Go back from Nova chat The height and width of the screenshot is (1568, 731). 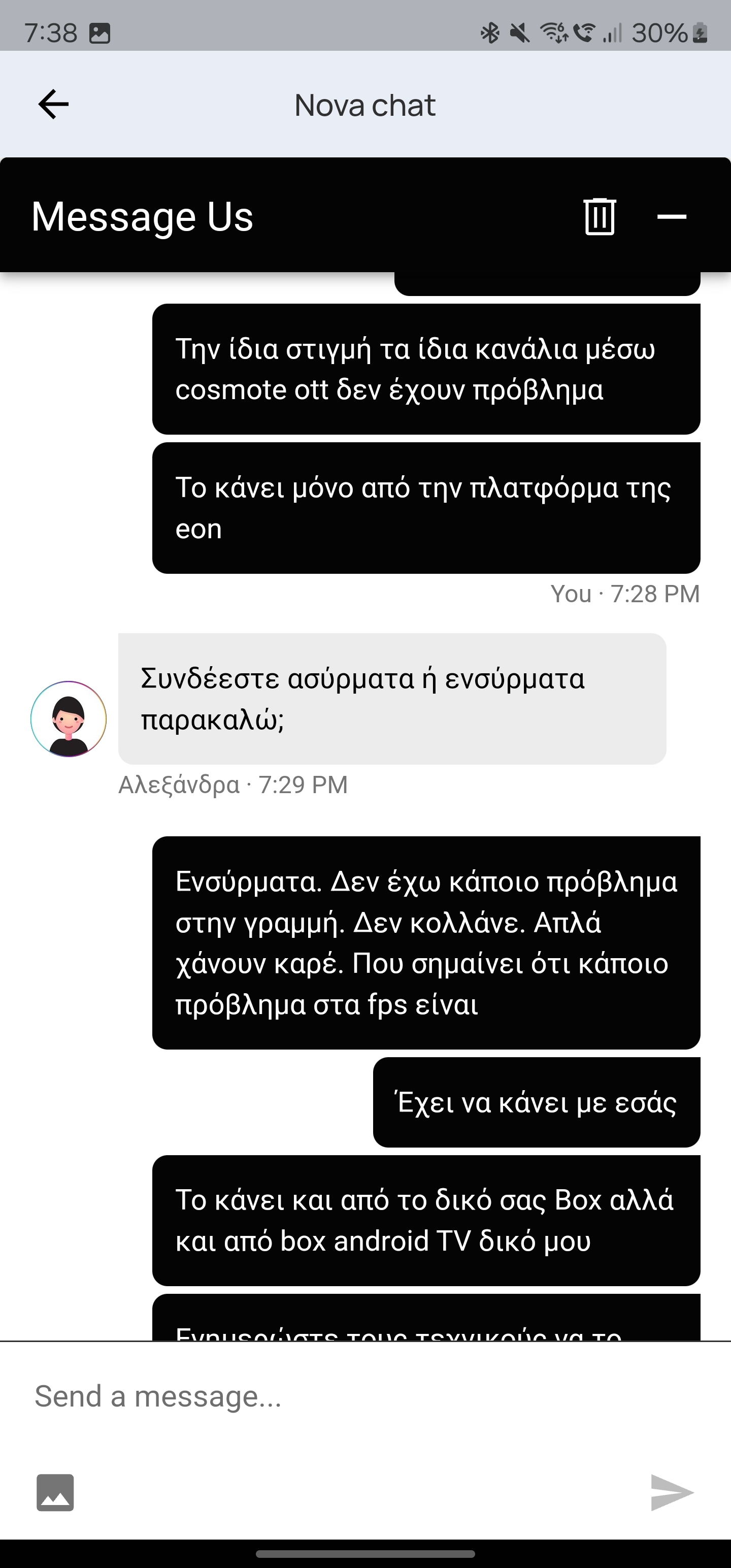point(54,105)
